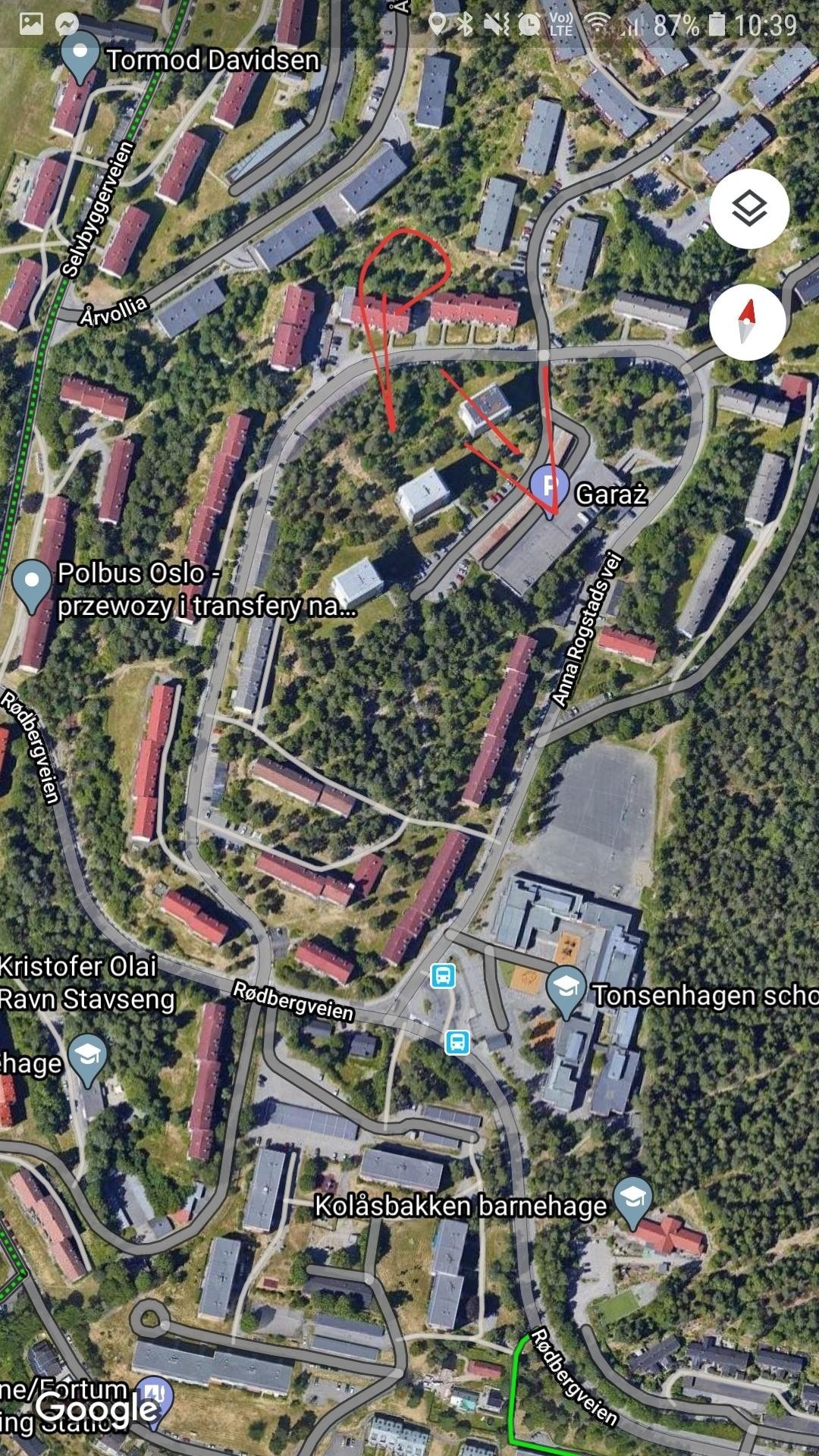Tap the Bluetooth icon in the status bar

tap(466, 23)
